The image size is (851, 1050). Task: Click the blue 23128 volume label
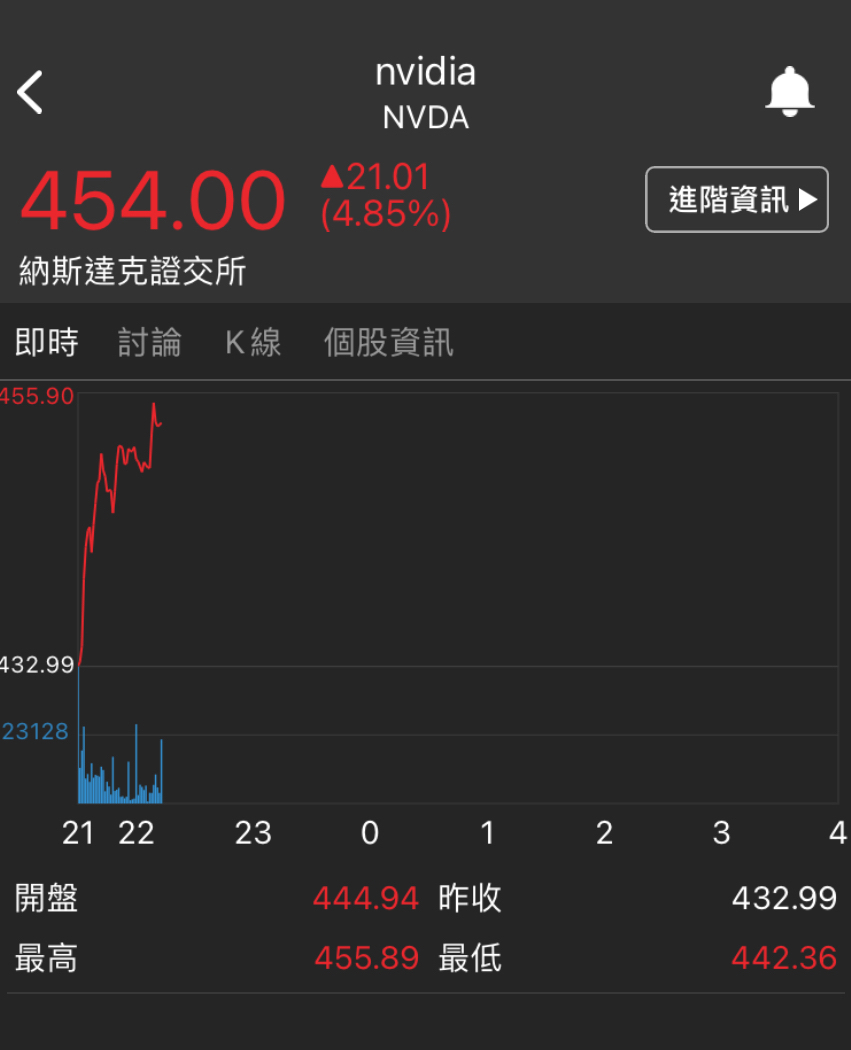click(33, 731)
